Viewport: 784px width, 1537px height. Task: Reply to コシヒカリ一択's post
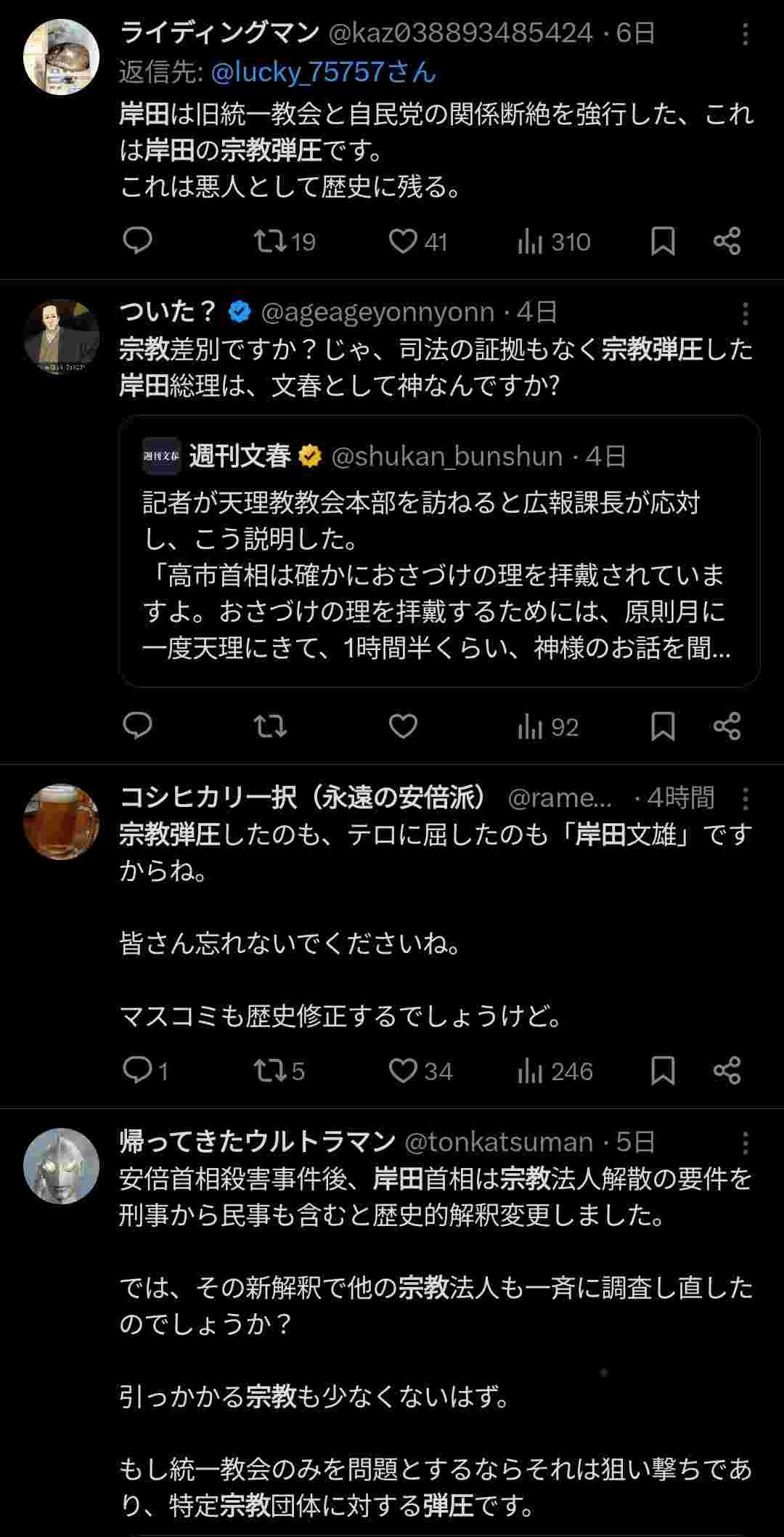click(137, 1070)
